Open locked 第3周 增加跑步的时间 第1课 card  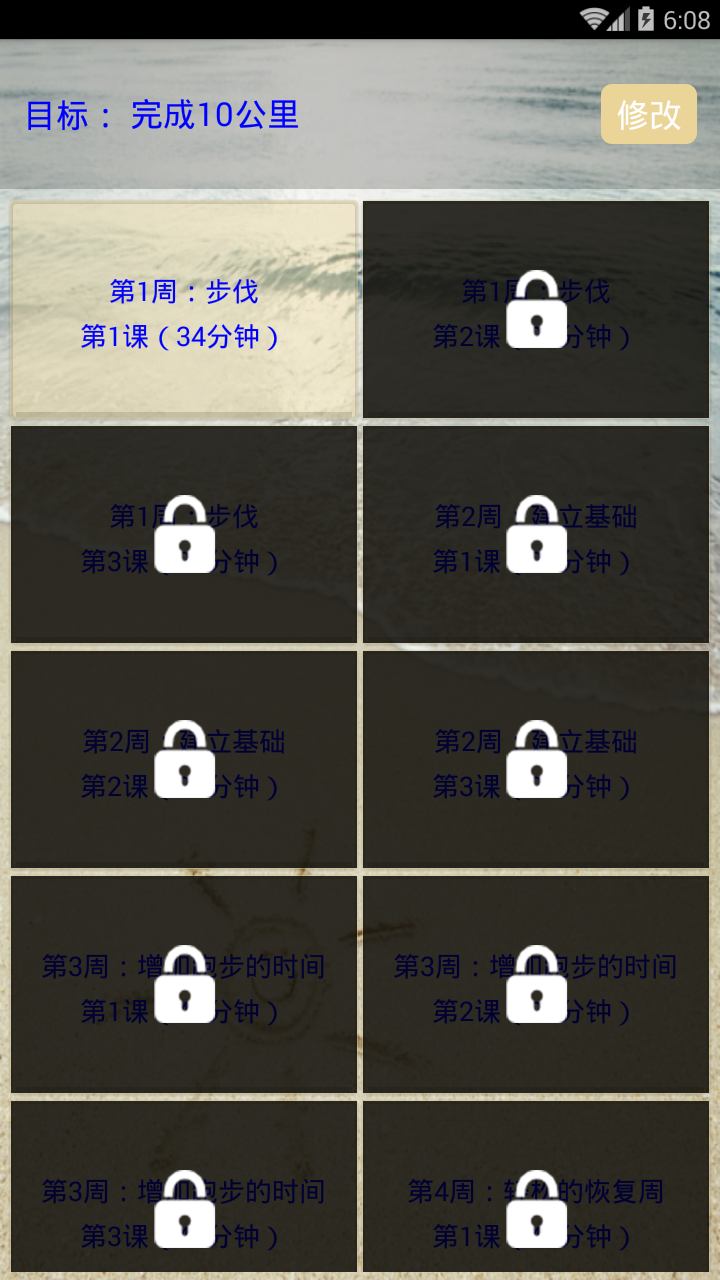pyautogui.click(x=184, y=985)
